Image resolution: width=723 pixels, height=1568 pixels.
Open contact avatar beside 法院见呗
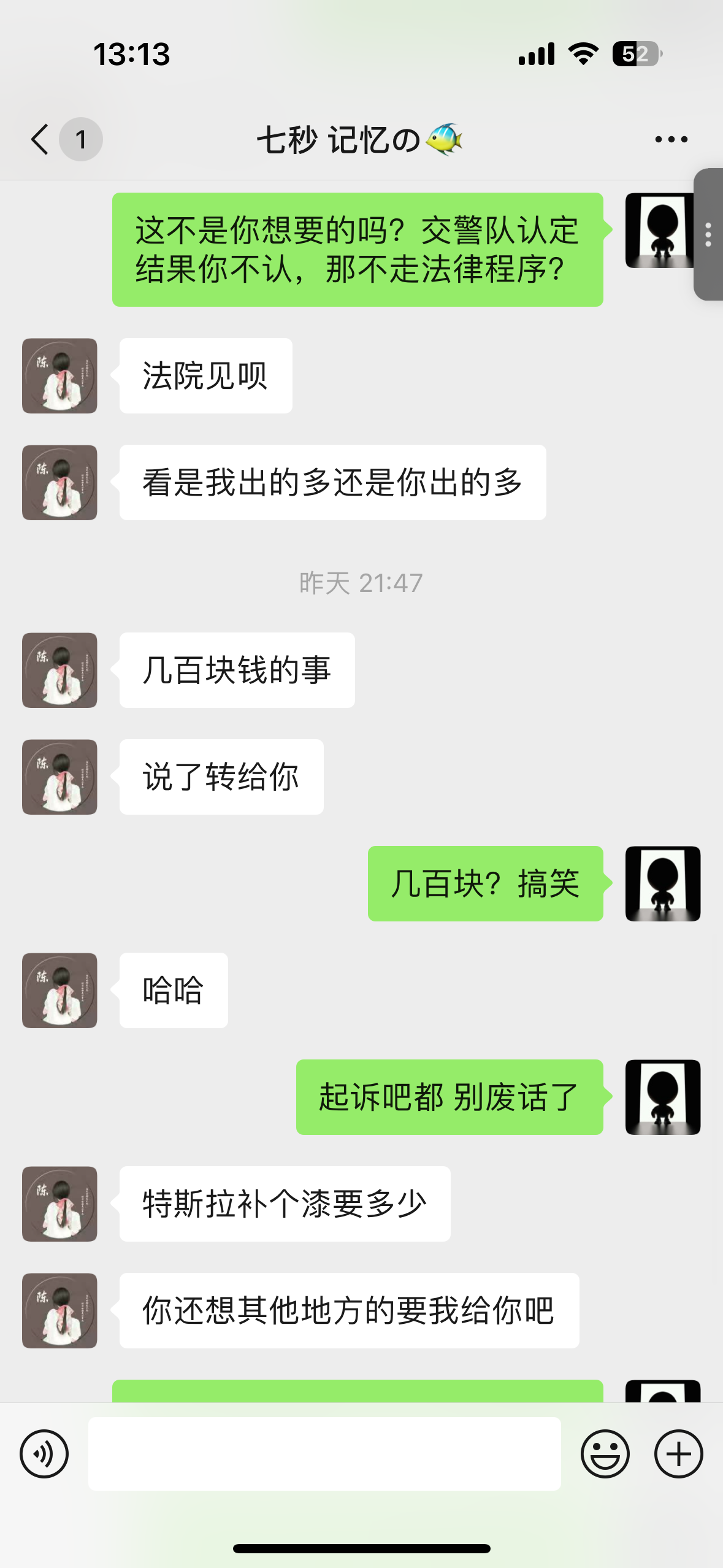59,375
